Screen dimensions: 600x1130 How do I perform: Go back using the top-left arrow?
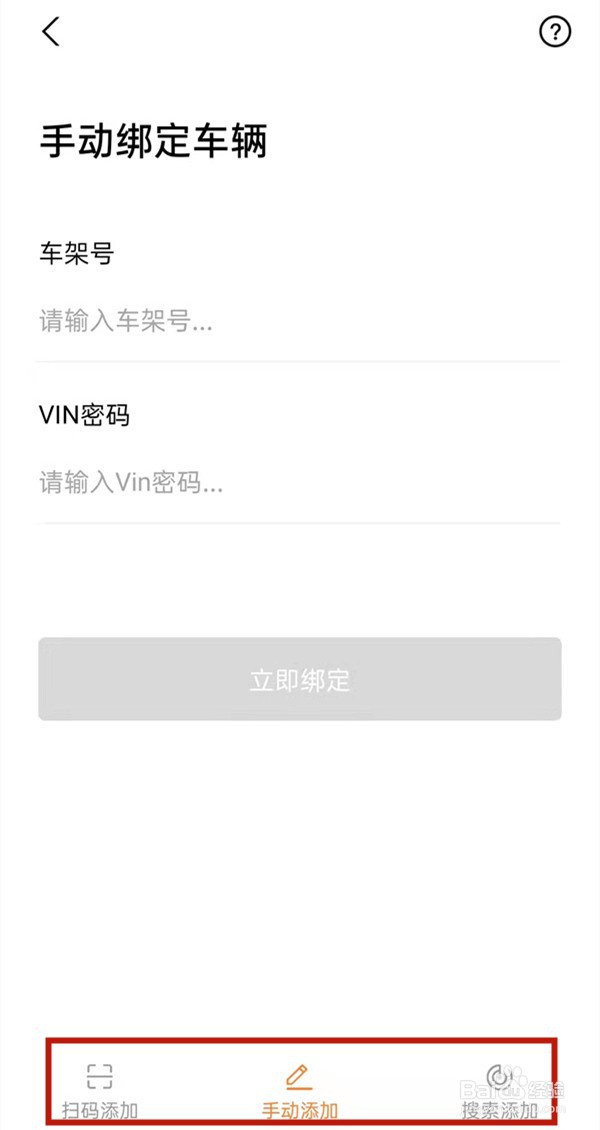(51, 32)
